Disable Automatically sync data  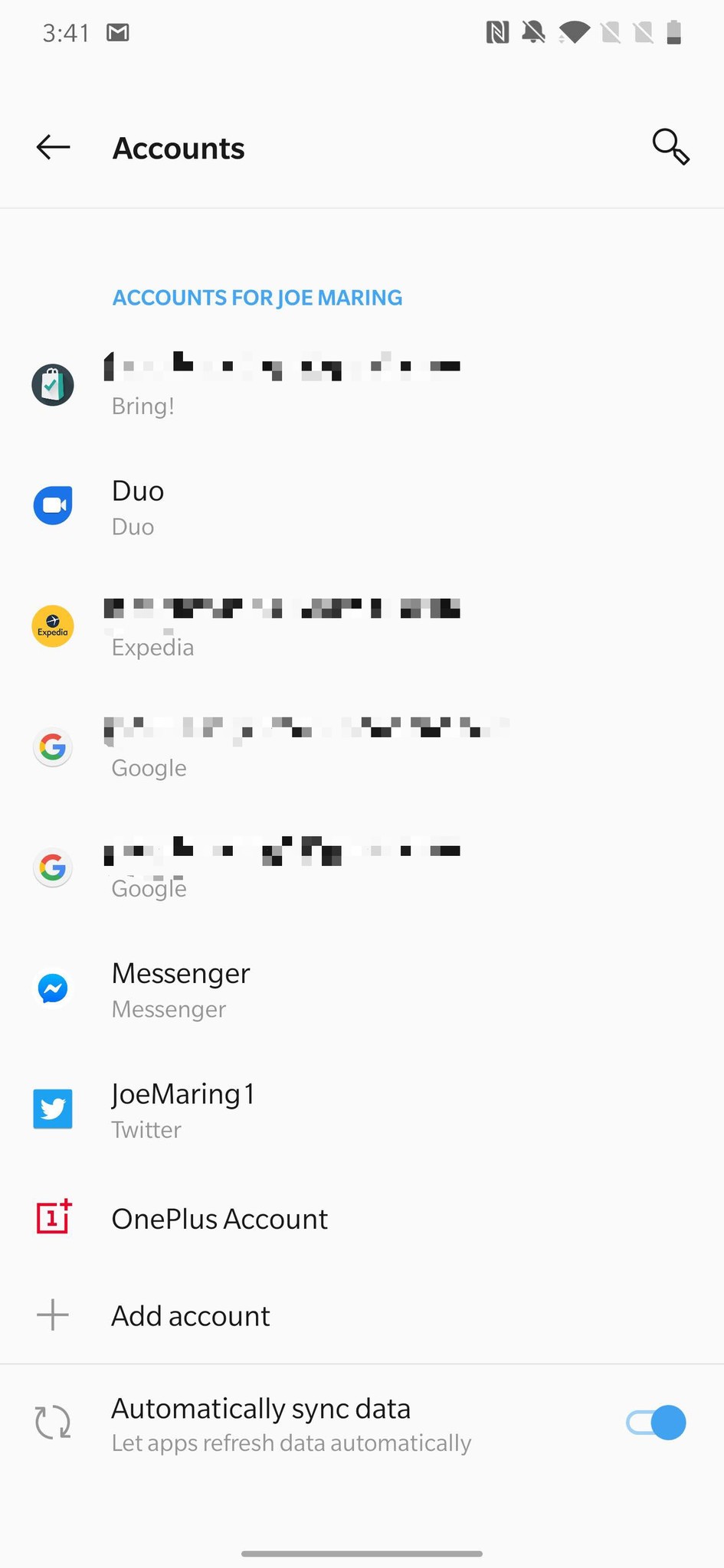coord(656,1423)
